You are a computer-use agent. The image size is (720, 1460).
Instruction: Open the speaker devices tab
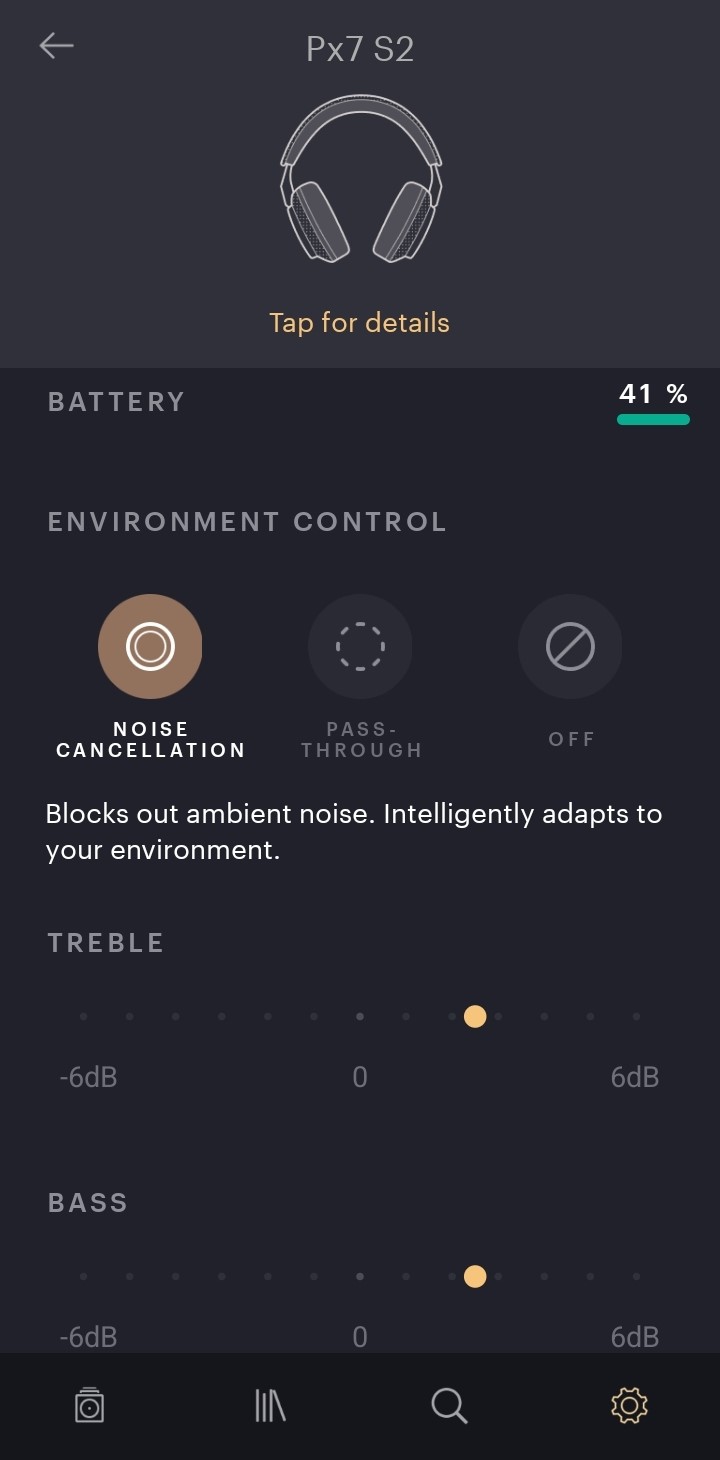90,1406
